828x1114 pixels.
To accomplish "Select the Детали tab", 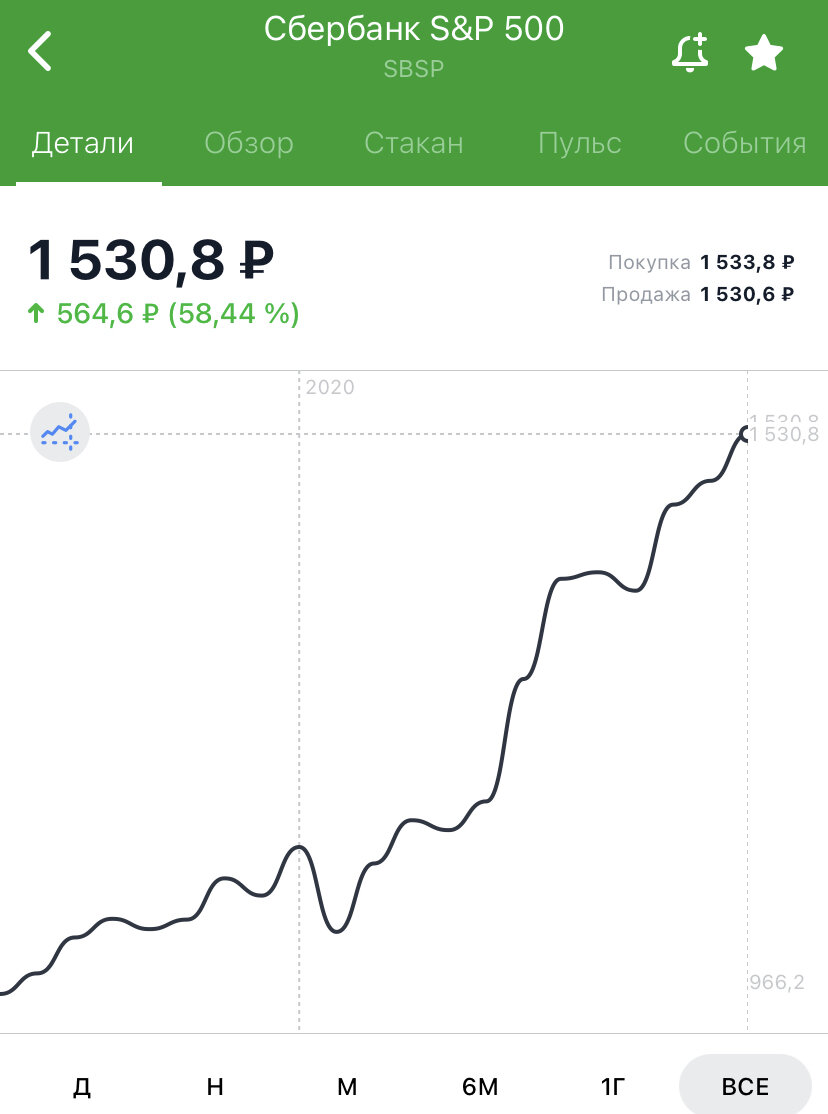I will pyautogui.click(x=83, y=143).
